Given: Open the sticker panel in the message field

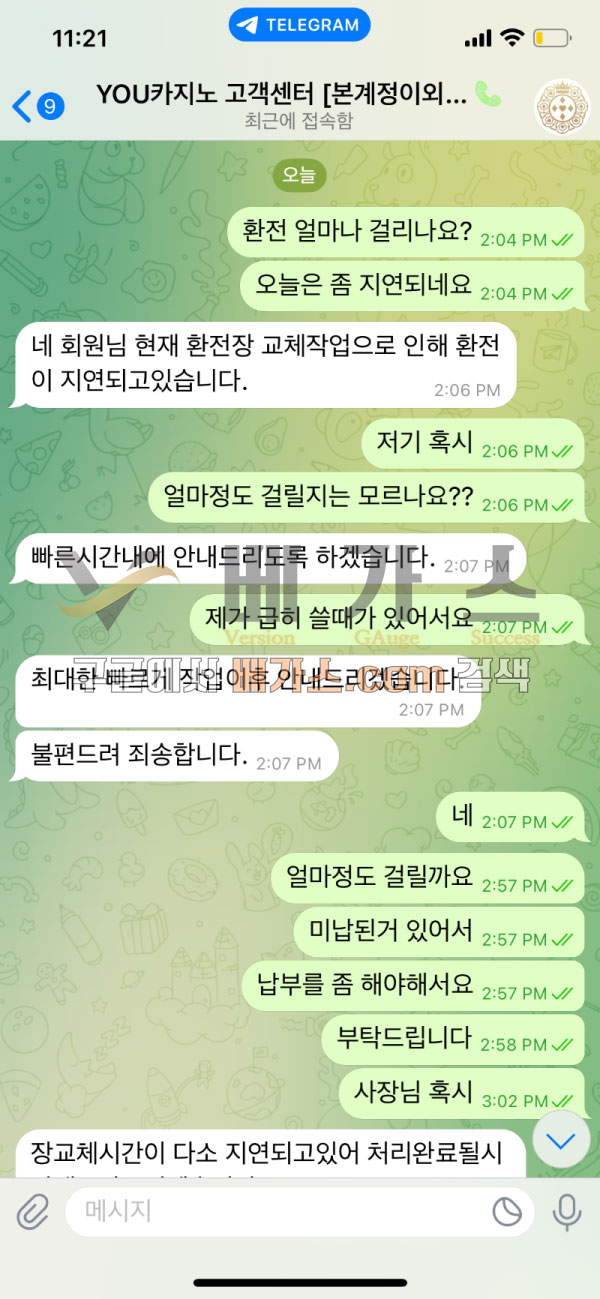Looking at the screenshot, I should tap(508, 1213).
